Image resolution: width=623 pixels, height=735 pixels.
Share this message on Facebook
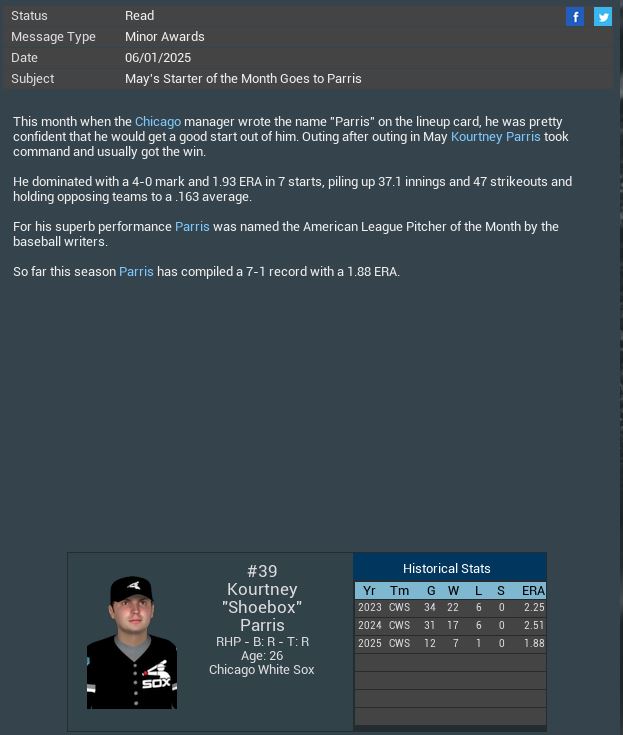tap(575, 16)
